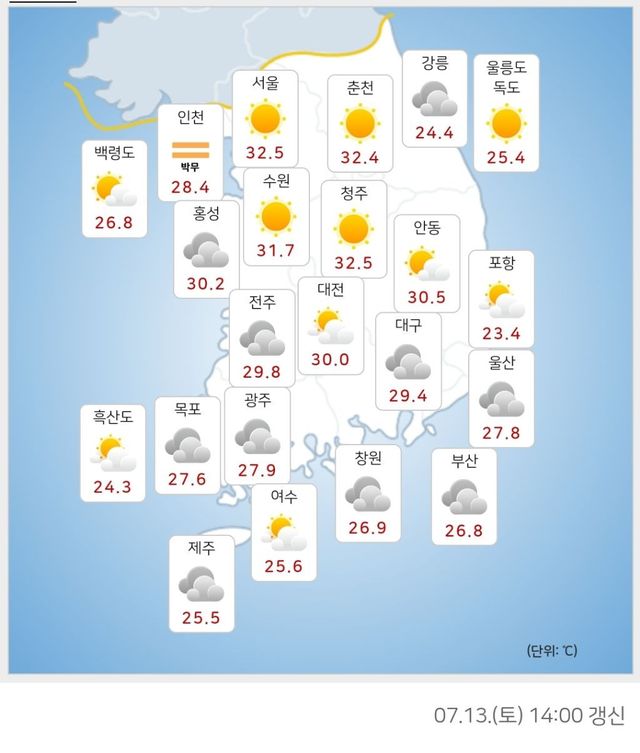Select the Incheon card with fog

coord(190,152)
